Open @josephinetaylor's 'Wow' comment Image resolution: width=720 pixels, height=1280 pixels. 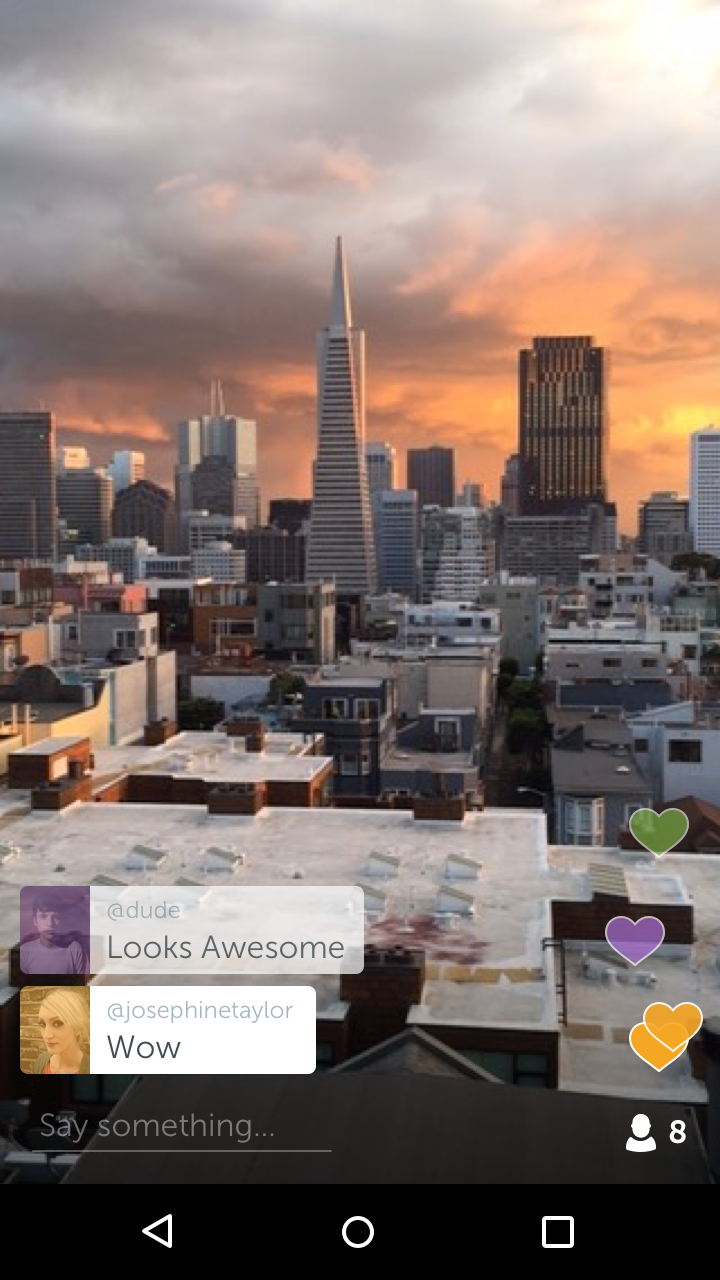tap(201, 1030)
